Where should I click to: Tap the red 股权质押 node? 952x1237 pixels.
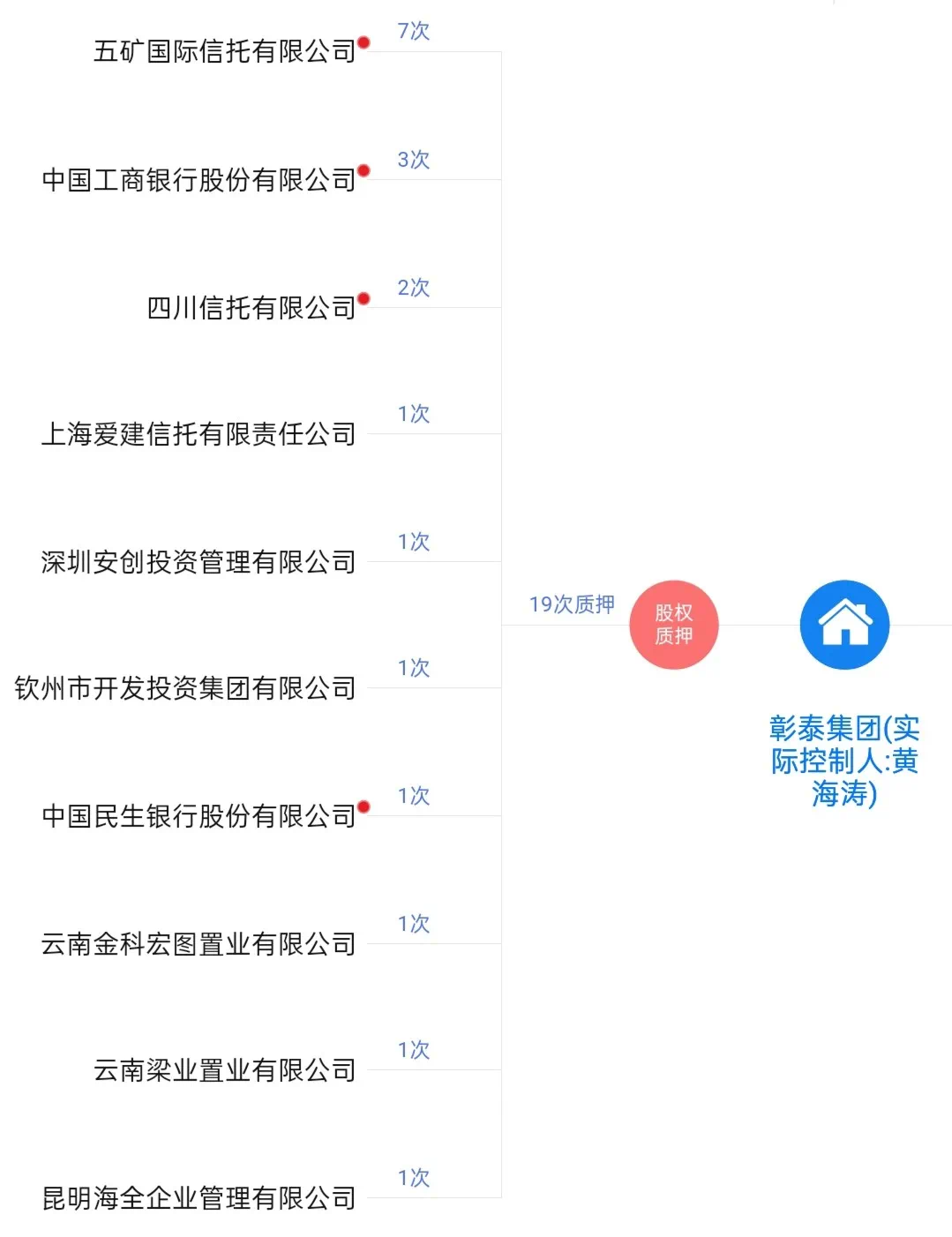673,625
